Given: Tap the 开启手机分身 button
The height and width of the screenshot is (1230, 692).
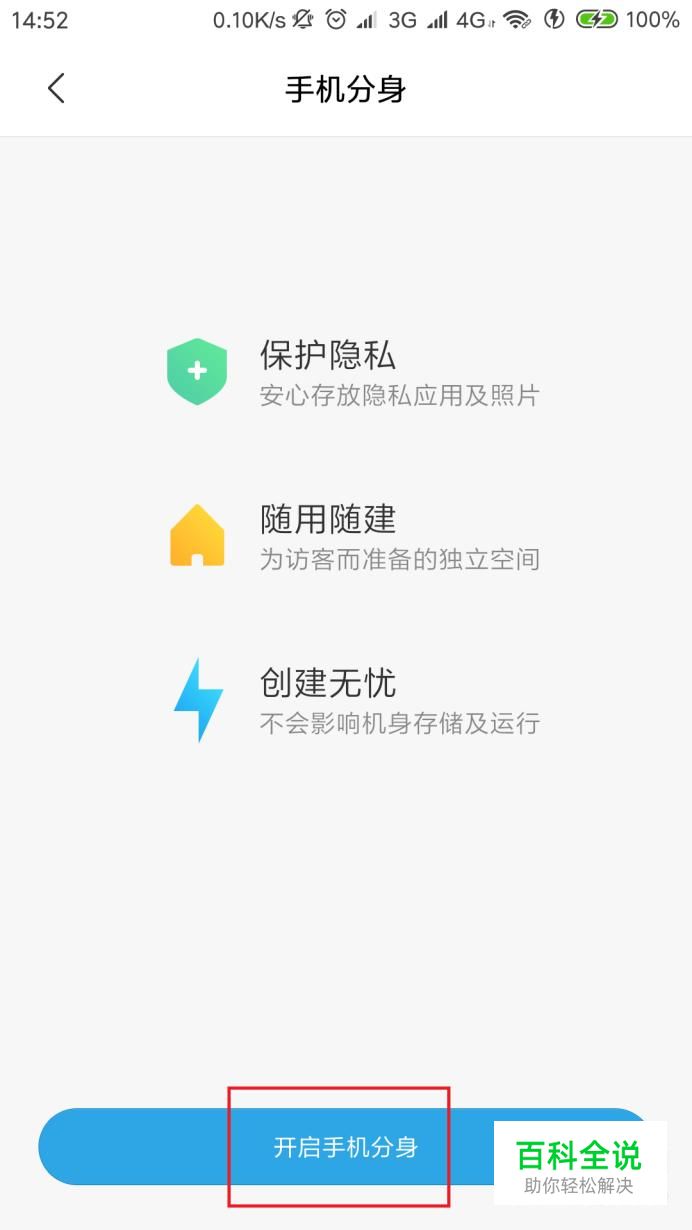Looking at the screenshot, I should (346, 1147).
